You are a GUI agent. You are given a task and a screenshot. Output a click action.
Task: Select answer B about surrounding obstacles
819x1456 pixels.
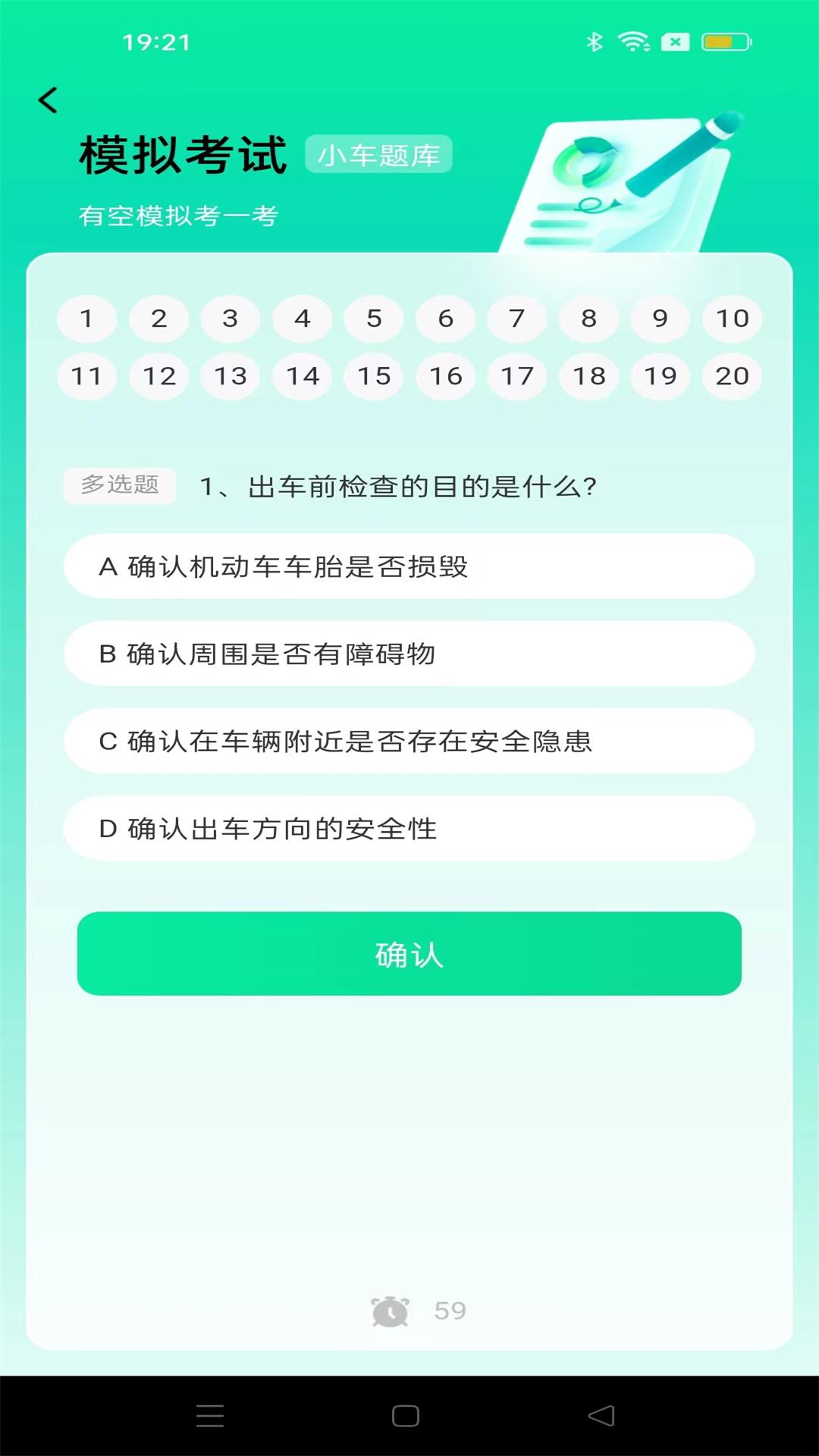[408, 654]
